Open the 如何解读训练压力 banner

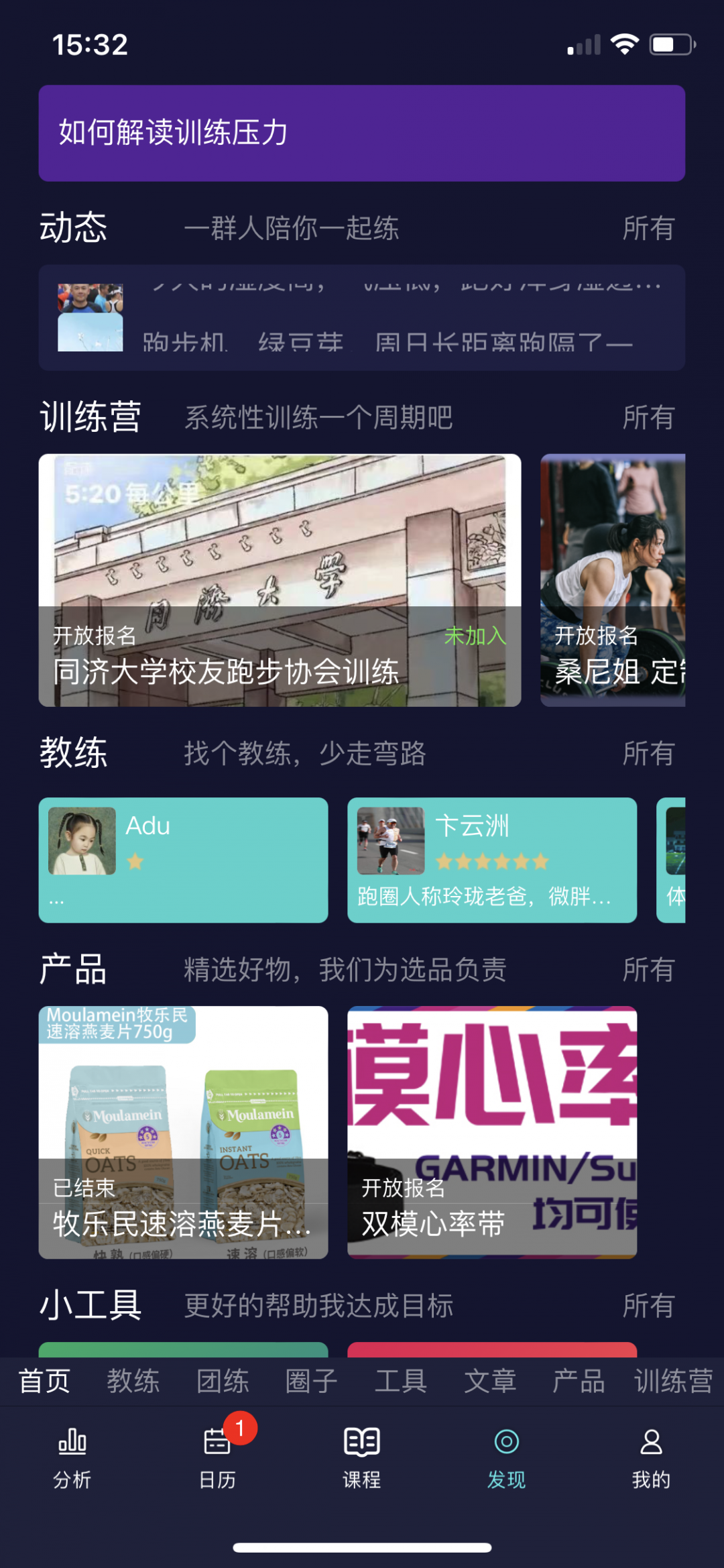(x=361, y=133)
